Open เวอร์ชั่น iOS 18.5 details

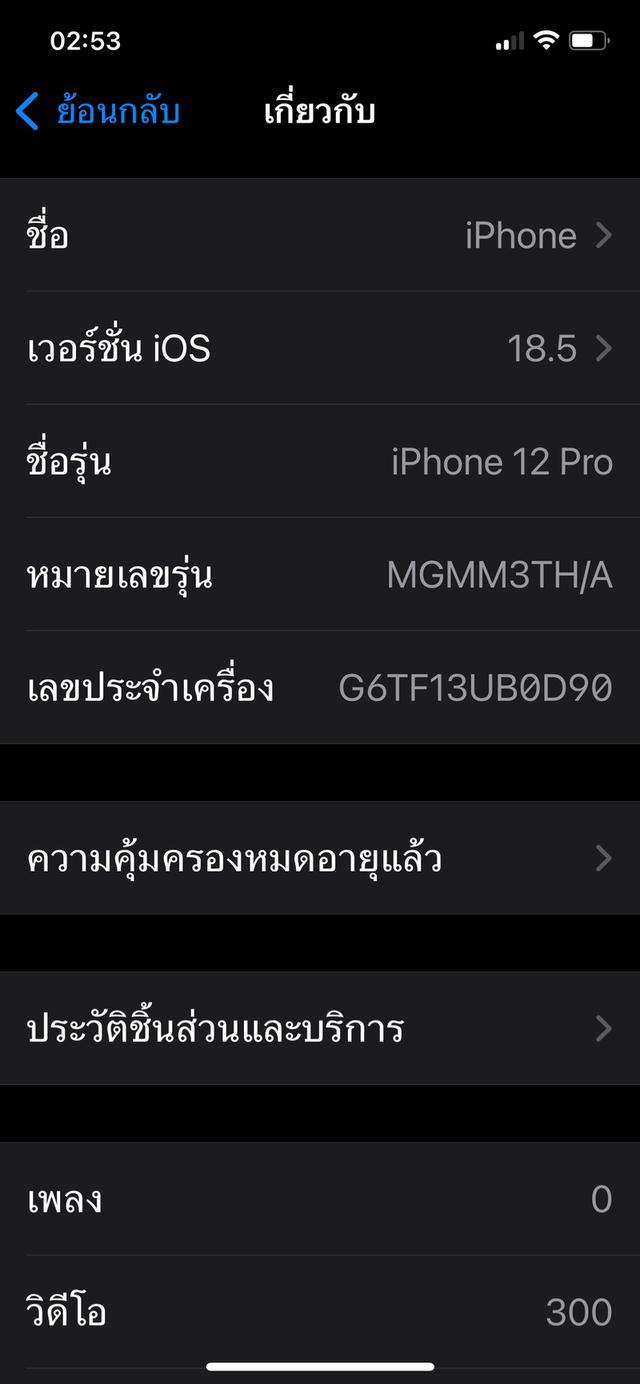tap(320, 349)
